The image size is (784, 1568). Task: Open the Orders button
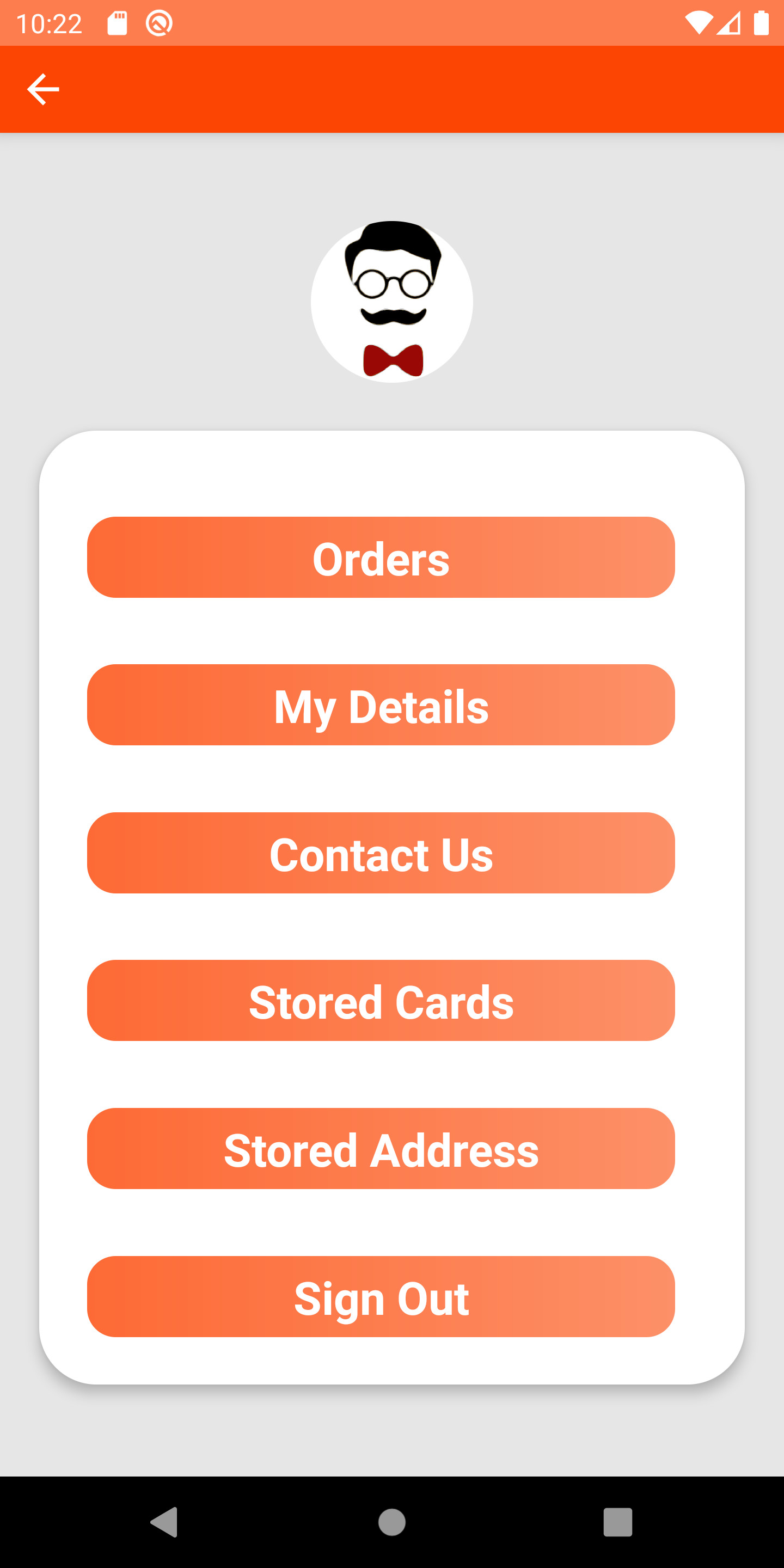pyautogui.click(x=381, y=558)
